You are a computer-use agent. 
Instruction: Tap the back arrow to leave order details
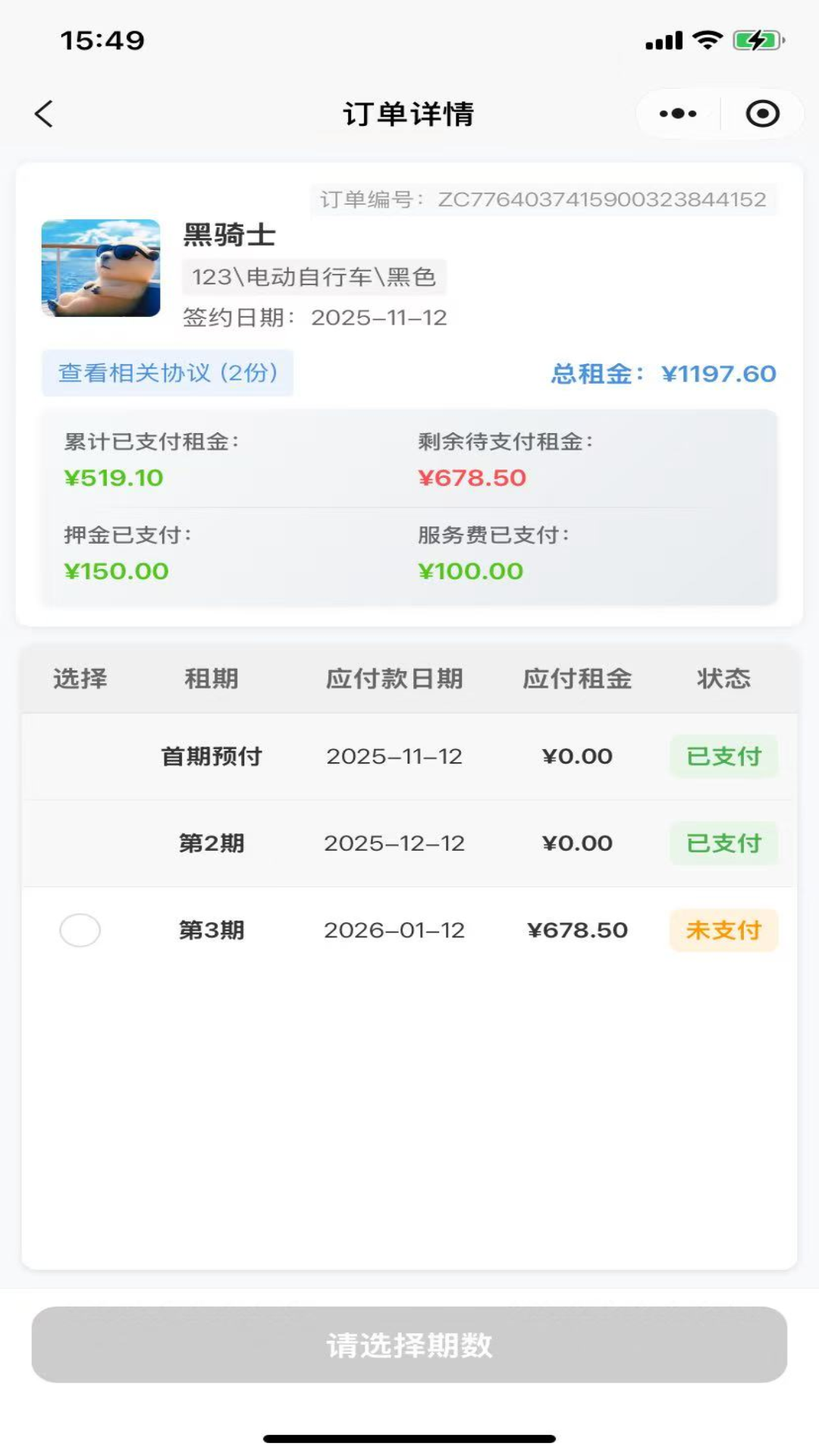[x=43, y=112]
